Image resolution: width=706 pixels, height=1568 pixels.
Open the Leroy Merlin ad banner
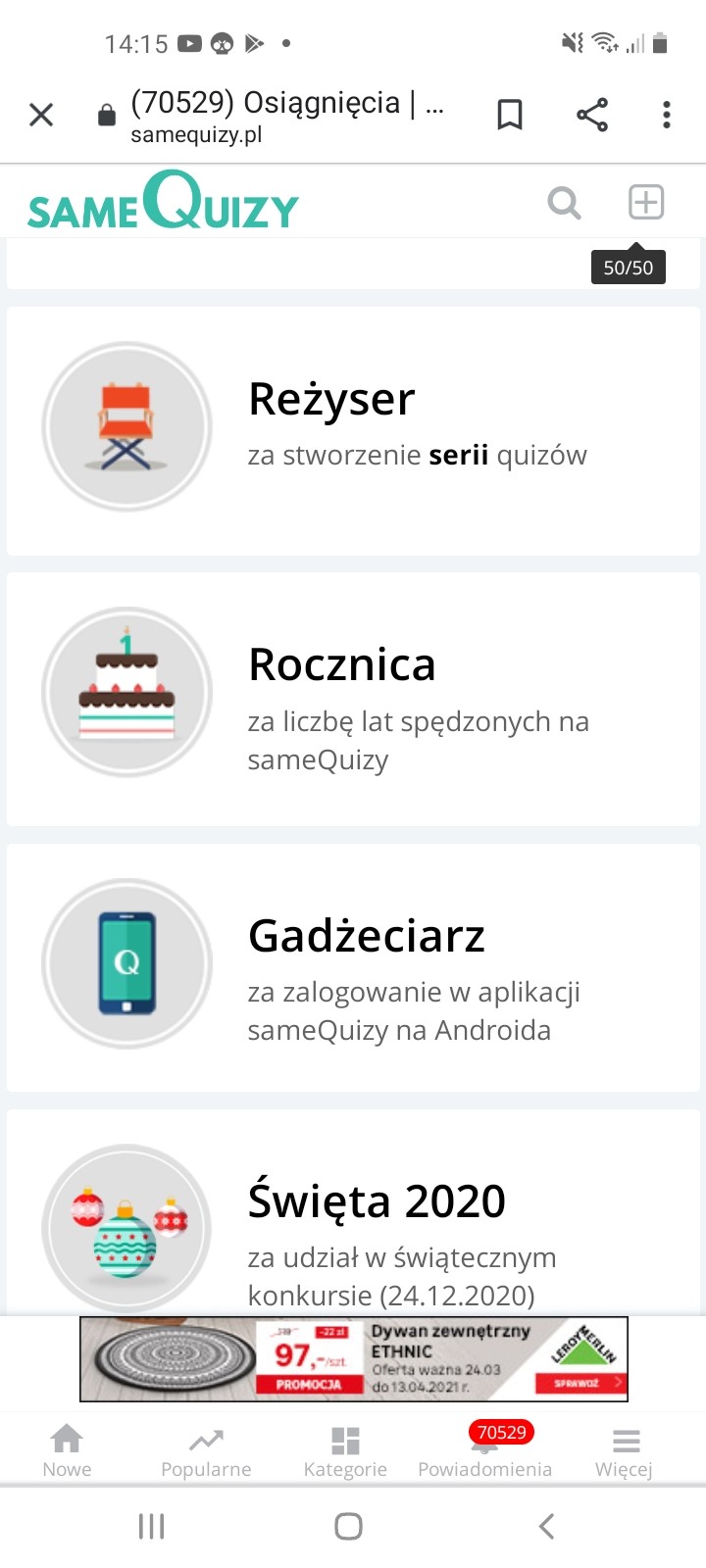point(353,1358)
